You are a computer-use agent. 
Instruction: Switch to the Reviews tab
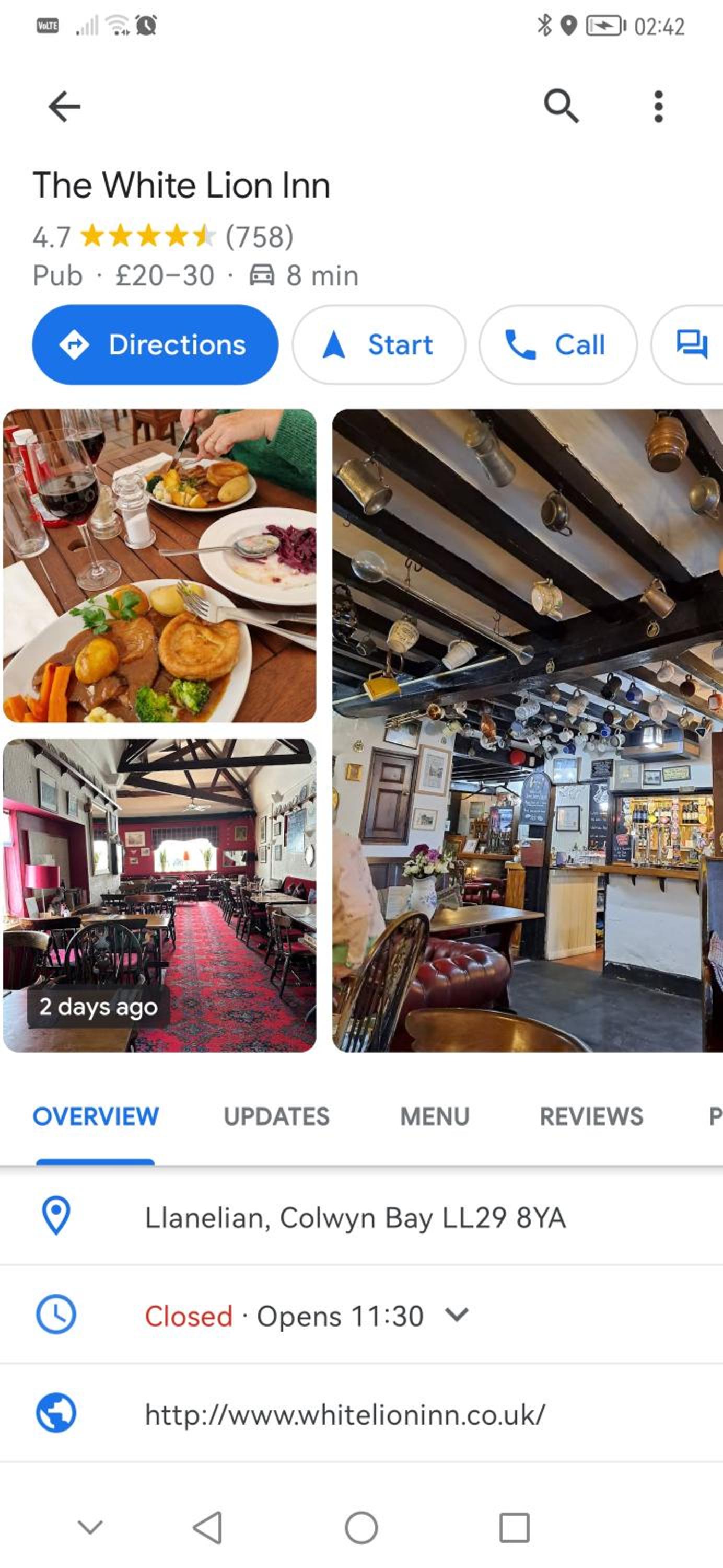tap(591, 1116)
